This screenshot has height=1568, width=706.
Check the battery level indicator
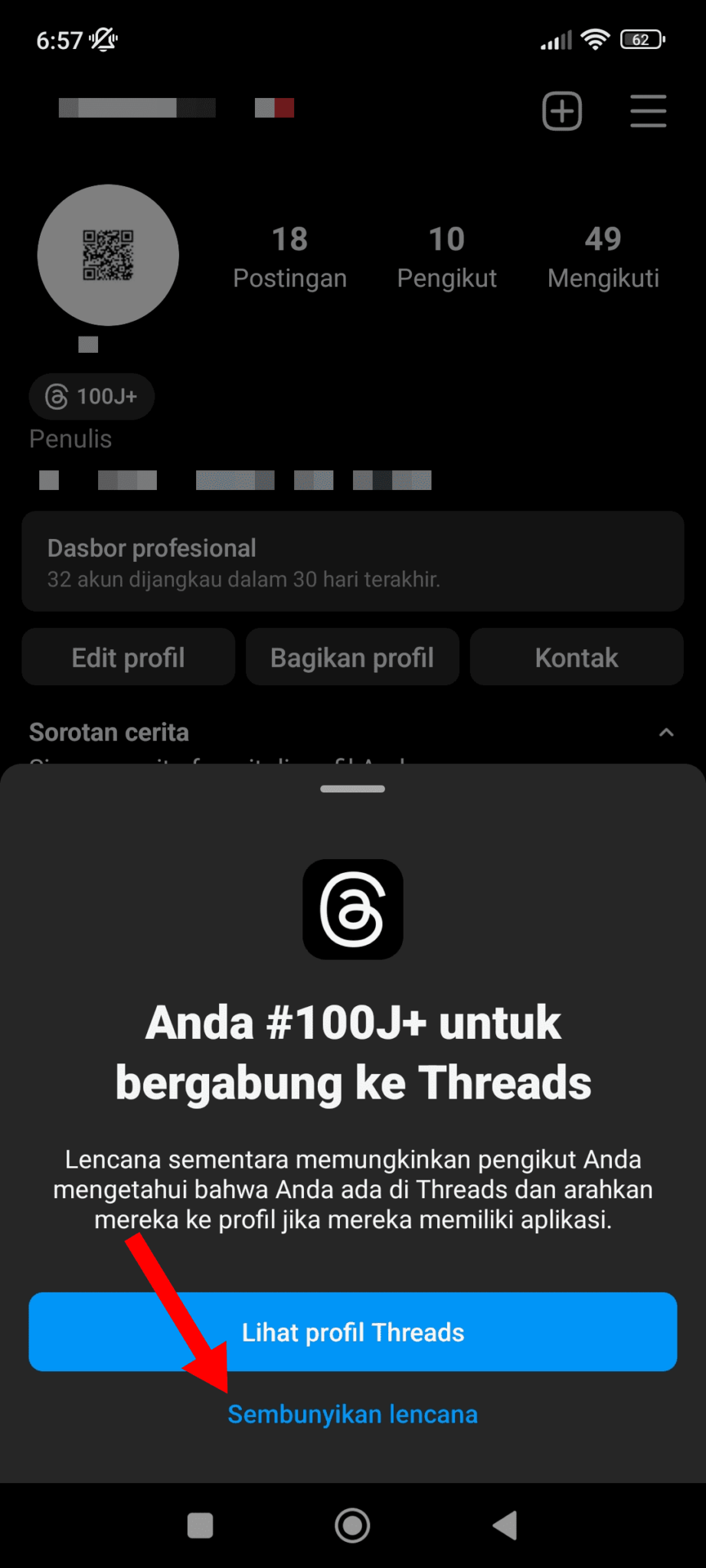click(642, 39)
